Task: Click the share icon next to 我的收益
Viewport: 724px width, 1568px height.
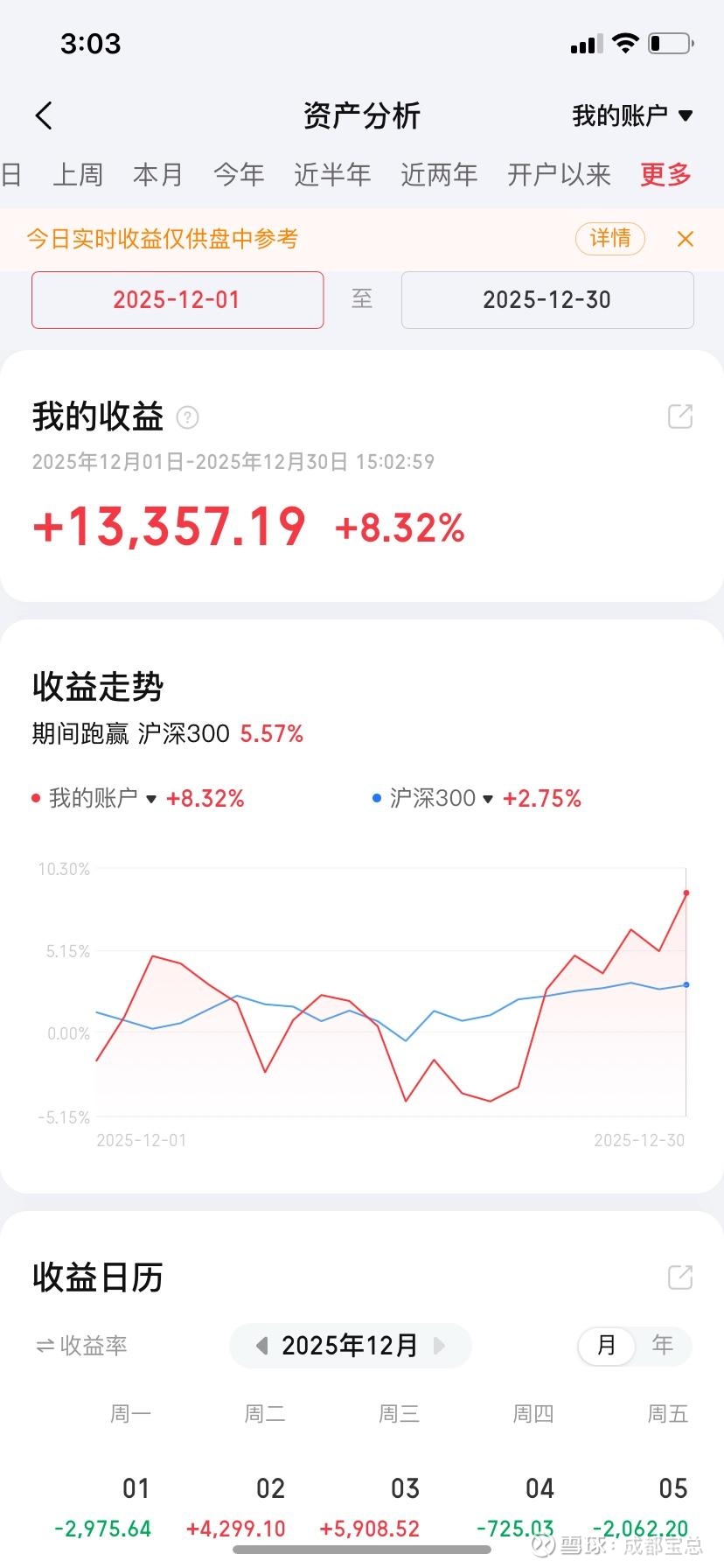Action: pyautogui.click(x=680, y=416)
